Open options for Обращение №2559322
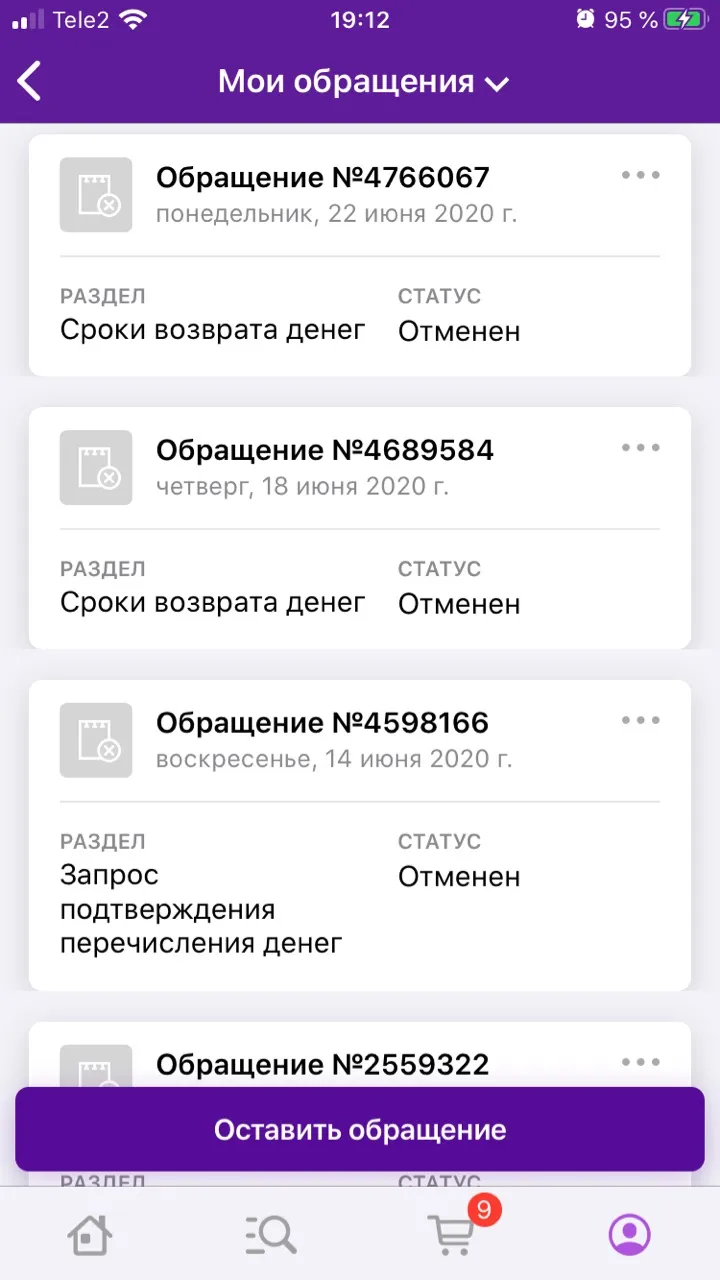Screen dimensions: 720x1280 [641, 1062]
